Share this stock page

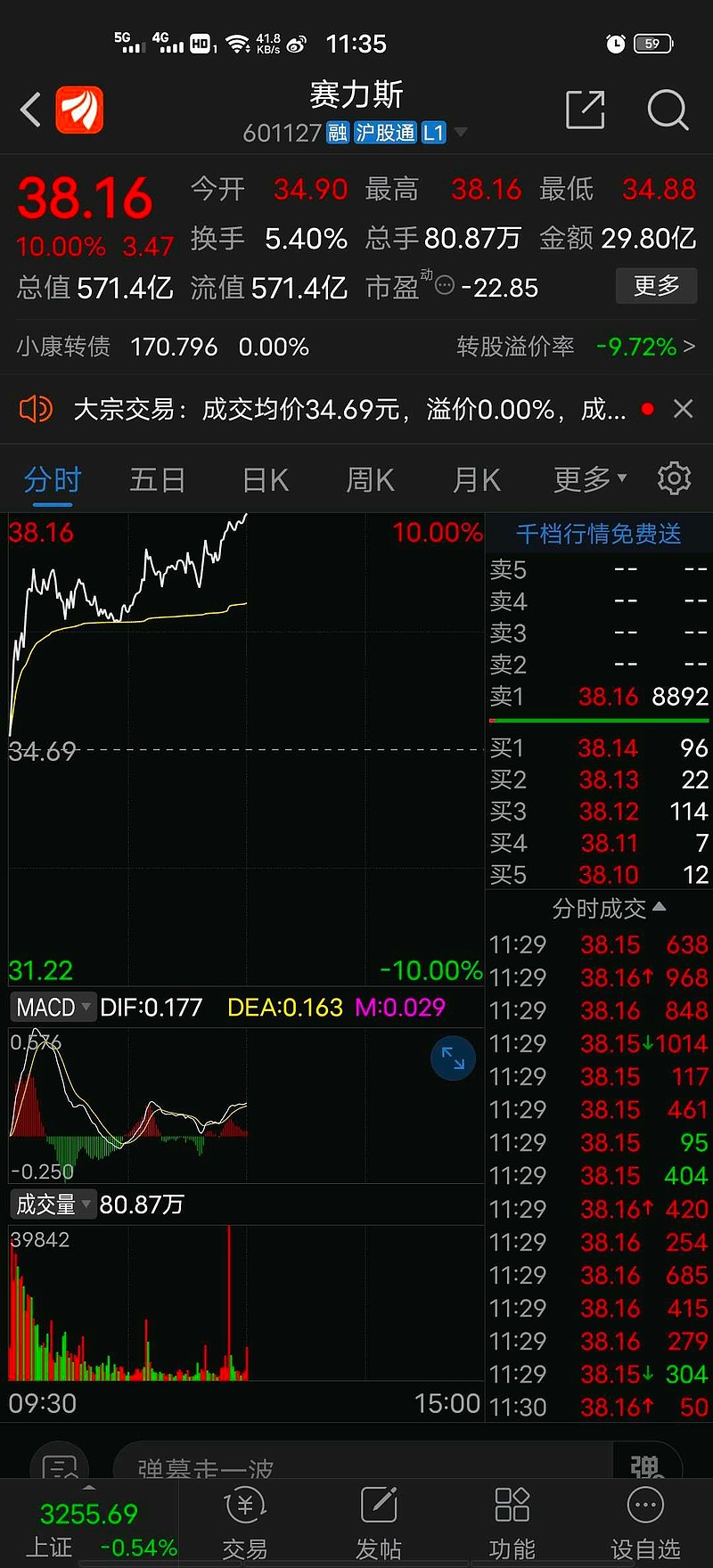[x=586, y=110]
